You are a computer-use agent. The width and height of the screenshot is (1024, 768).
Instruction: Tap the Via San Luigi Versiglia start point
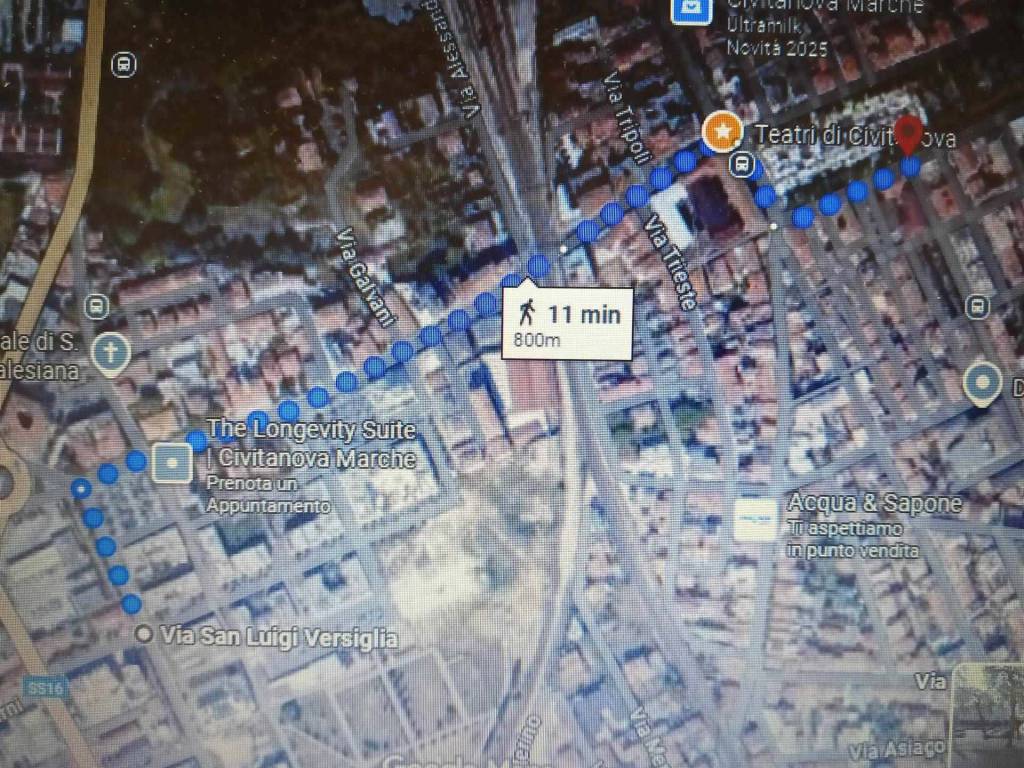pos(144,634)
